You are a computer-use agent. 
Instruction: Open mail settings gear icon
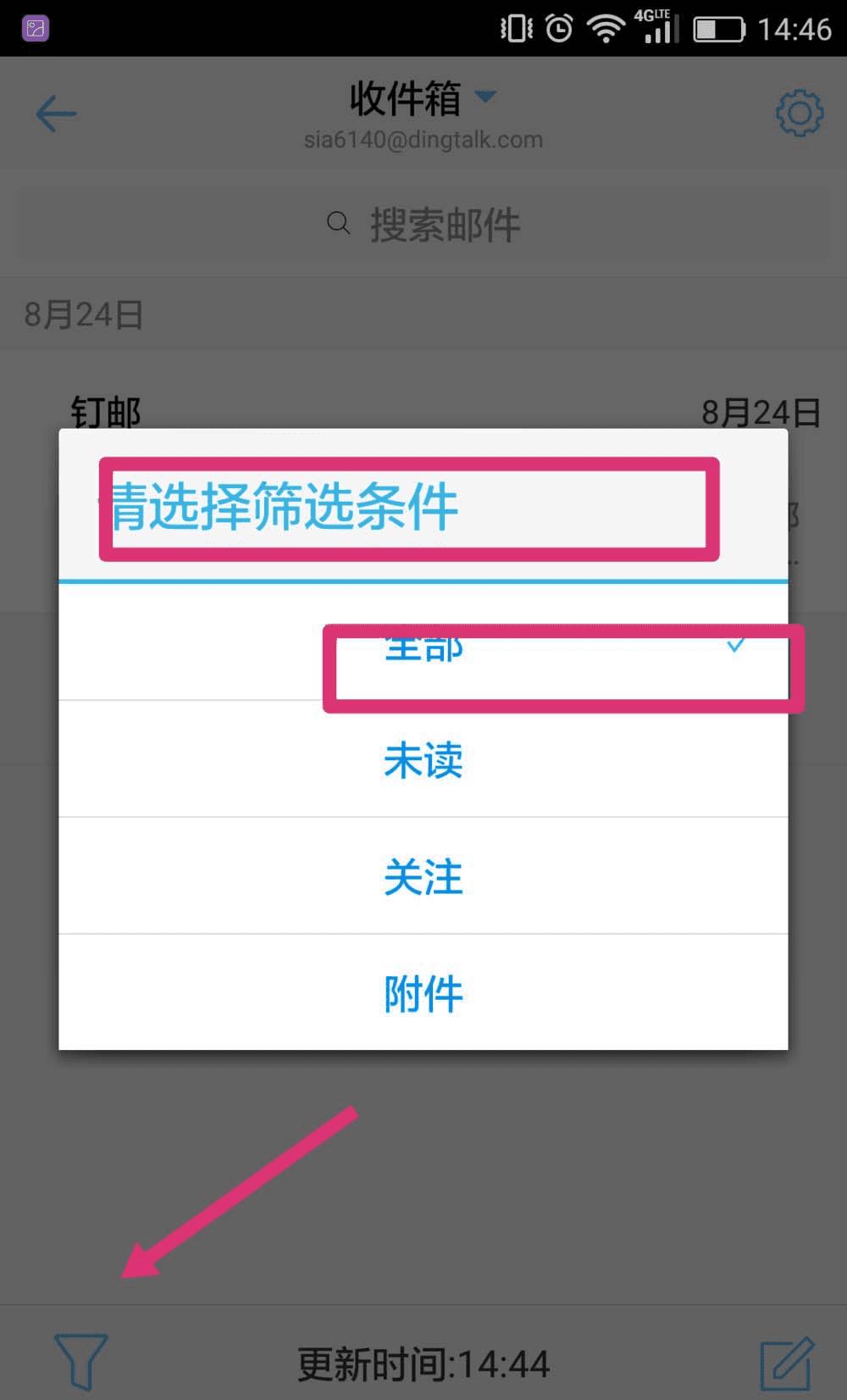pos(799,114)
